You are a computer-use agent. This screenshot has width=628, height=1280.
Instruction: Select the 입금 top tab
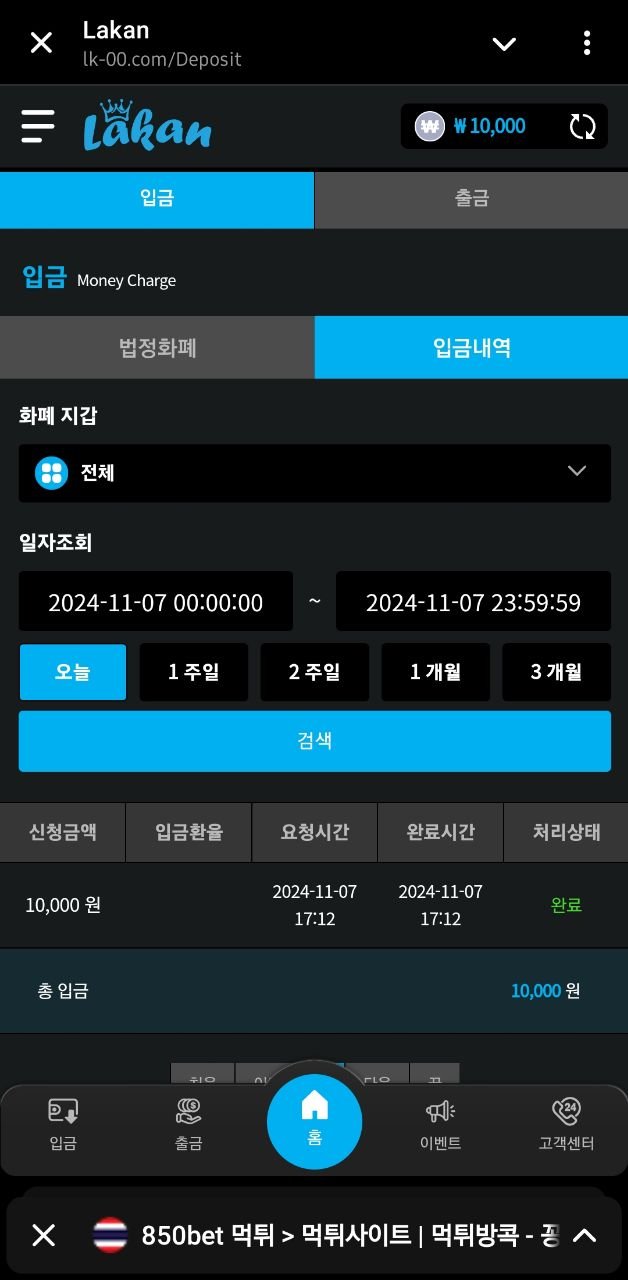point(157,199)
